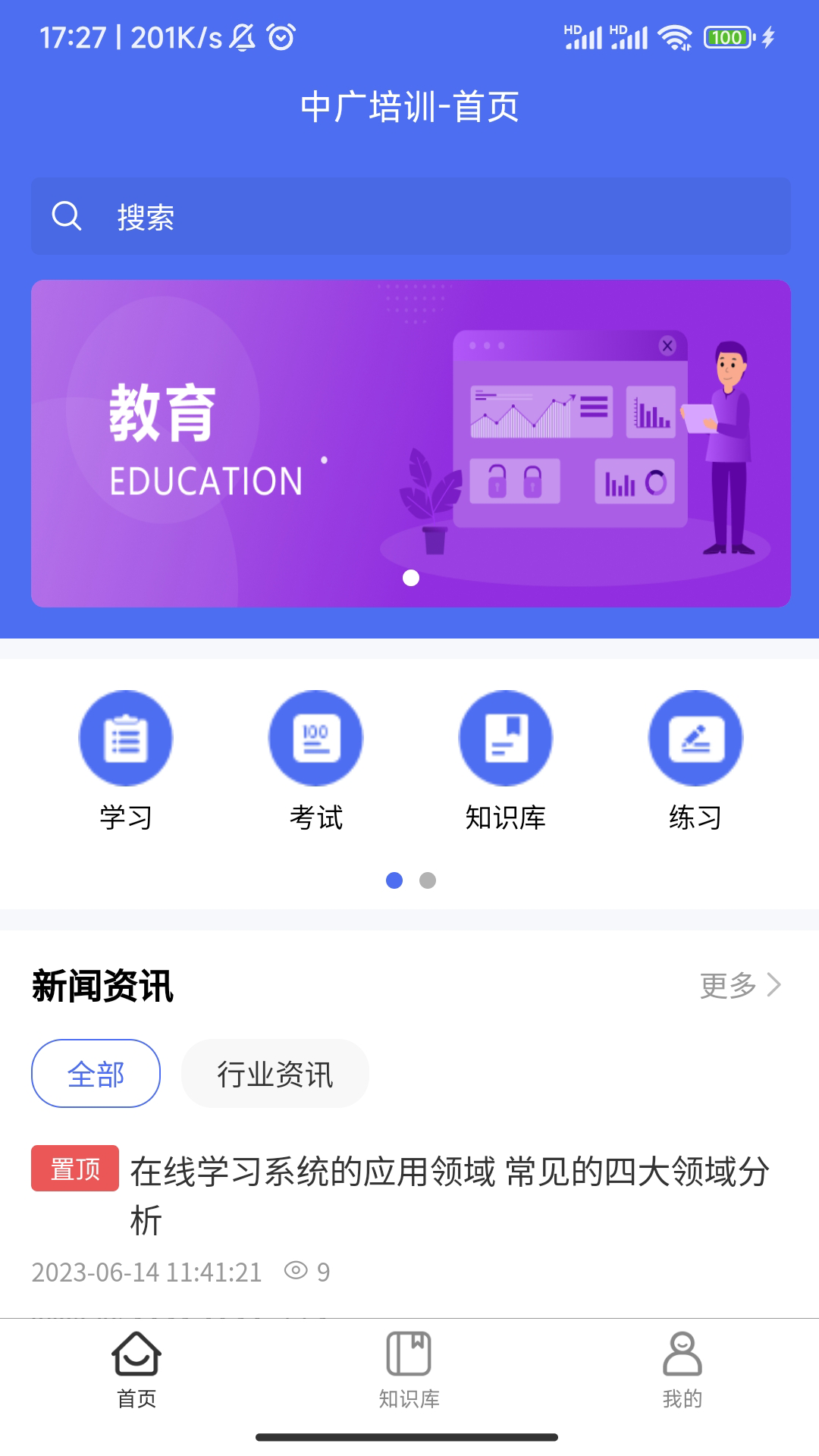Screen dimensions: 819x1456
Task: Launch the 练习 practice section
Action: 695,760
